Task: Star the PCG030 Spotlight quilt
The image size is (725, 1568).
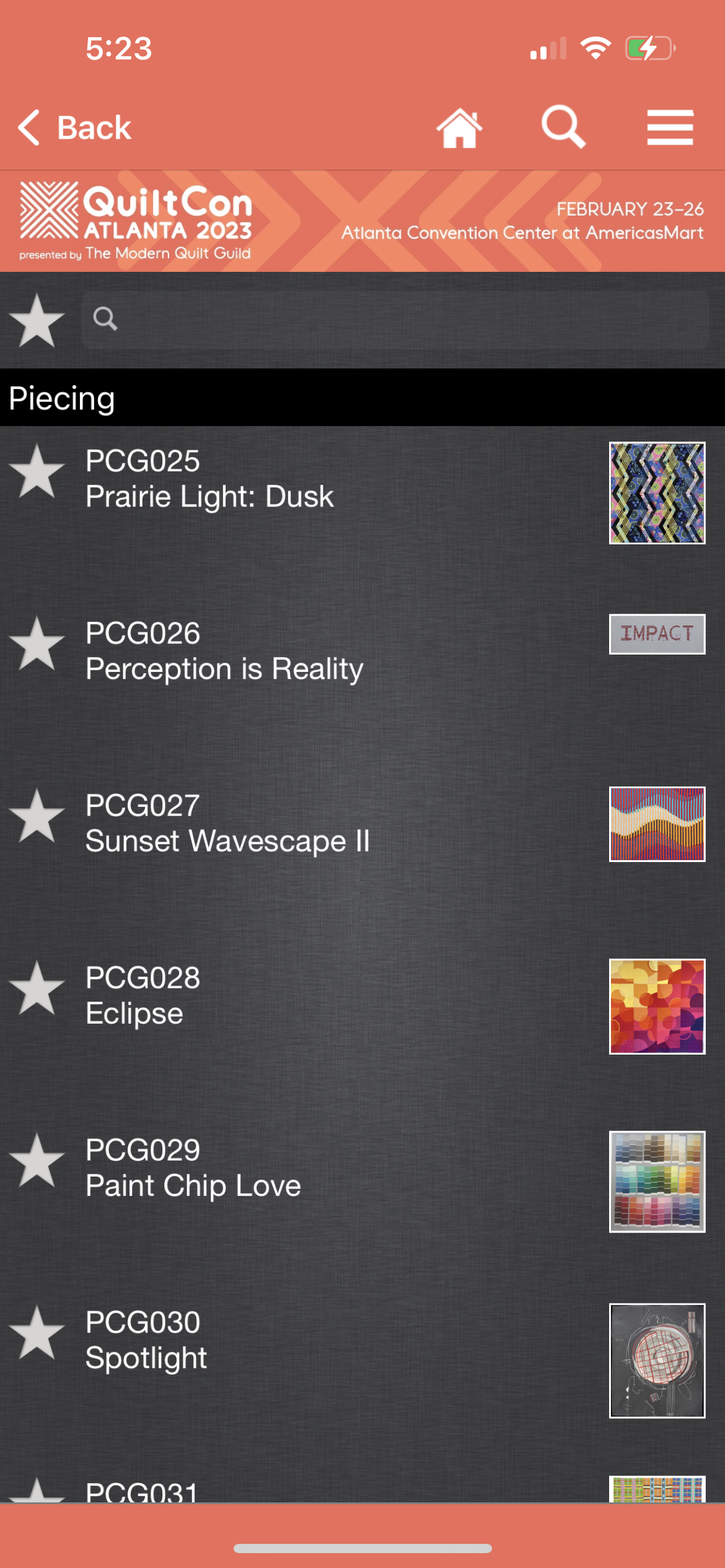Action: (37, 1332)
